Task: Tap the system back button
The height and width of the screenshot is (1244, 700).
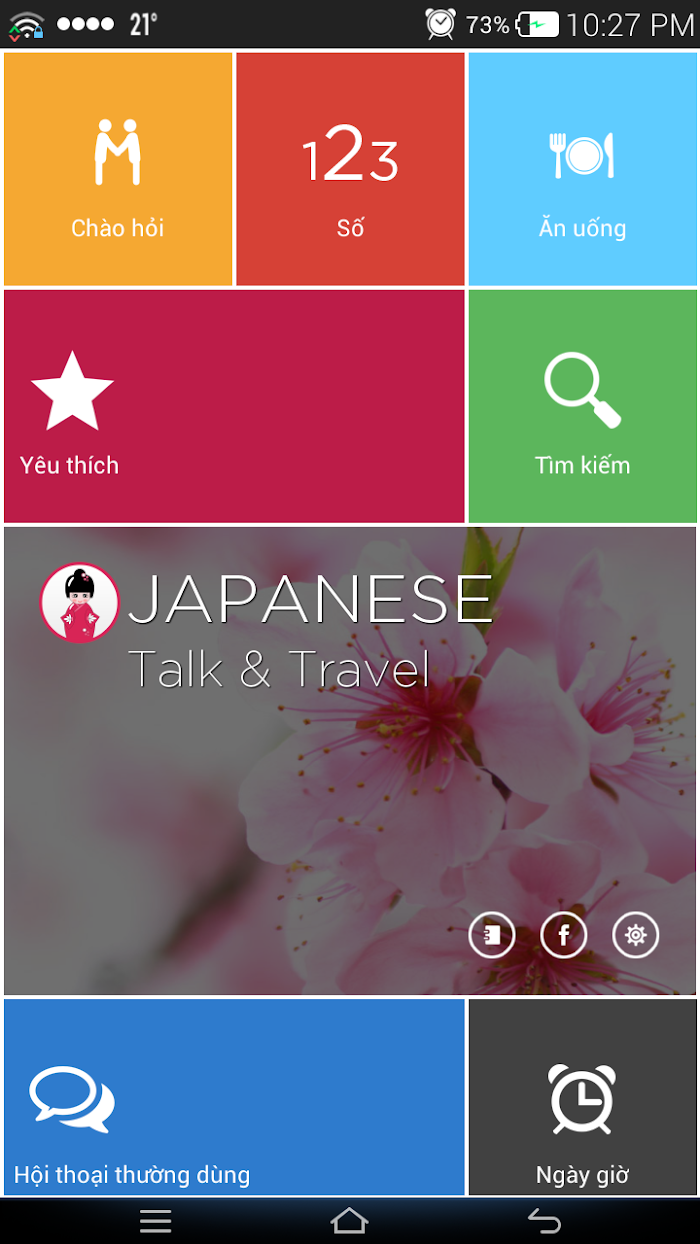Action: point(544,1221)
